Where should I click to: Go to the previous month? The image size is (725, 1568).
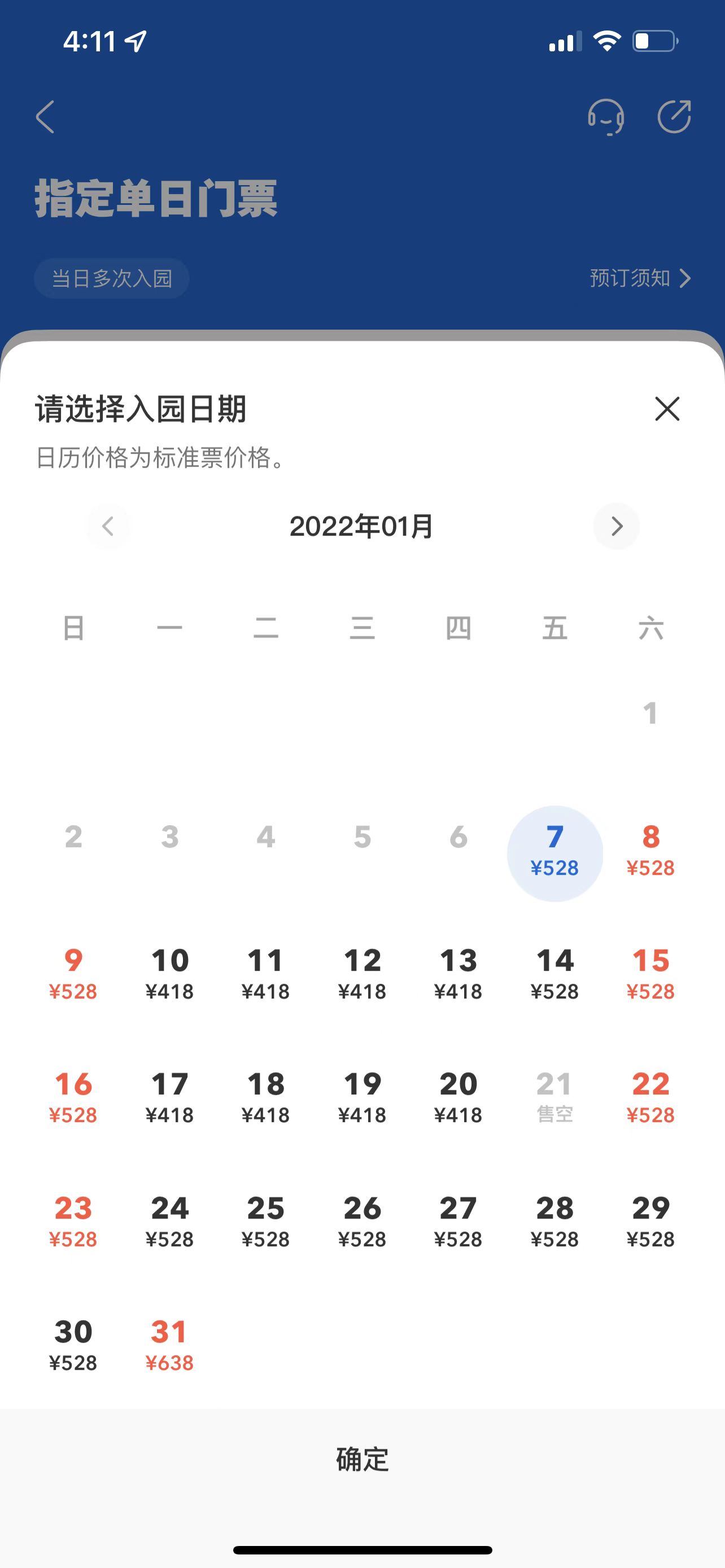[108, 526]
